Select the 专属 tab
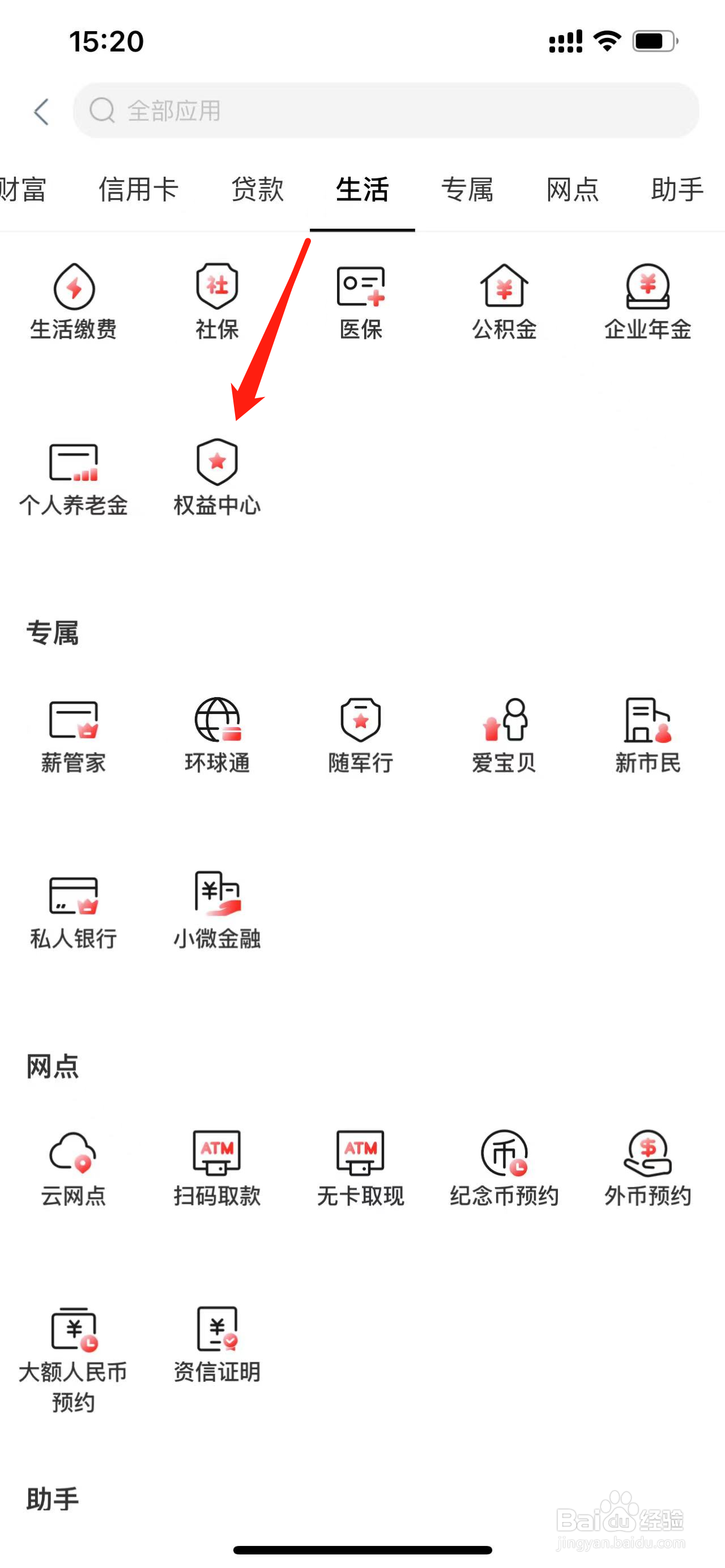 click(467, 189)
